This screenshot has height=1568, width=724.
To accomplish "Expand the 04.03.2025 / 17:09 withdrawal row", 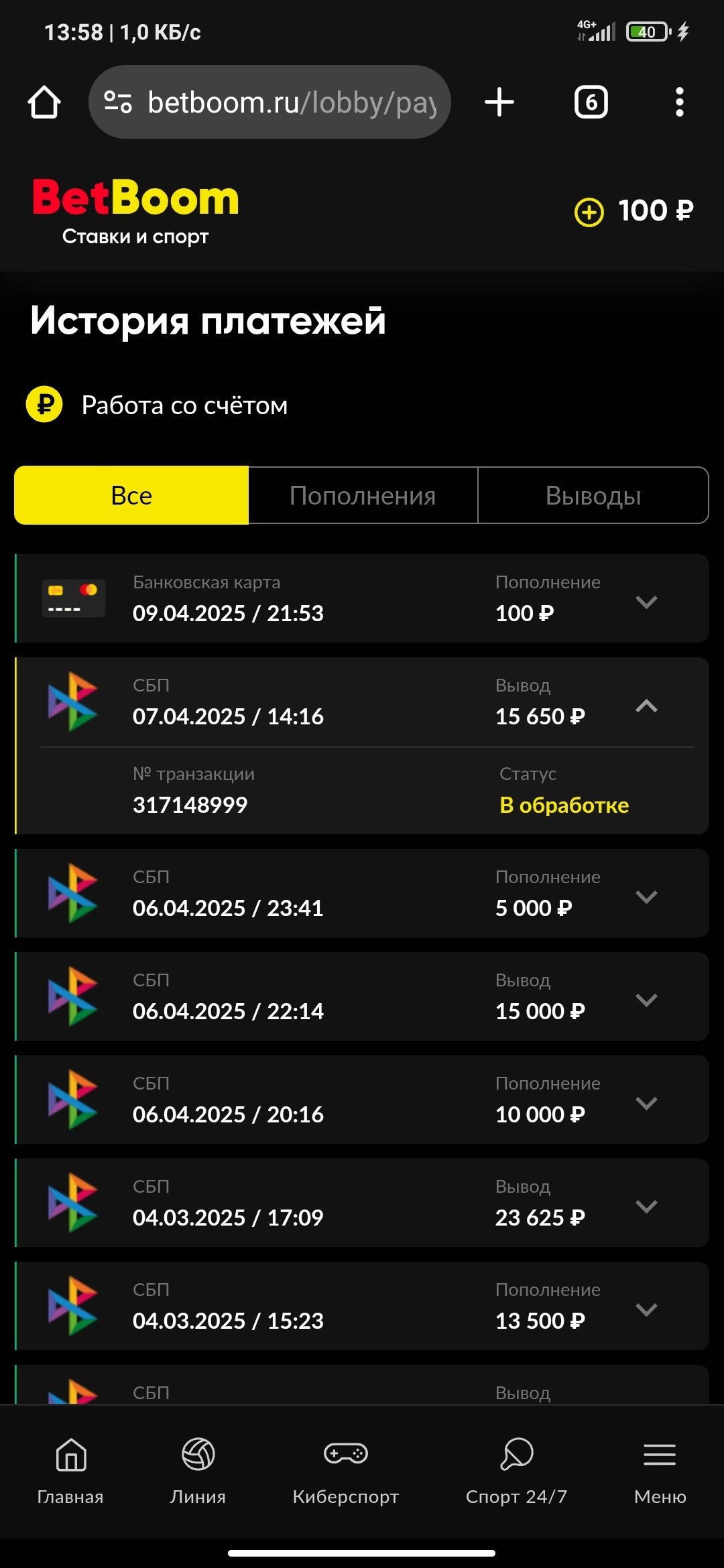I will 646,1205.
